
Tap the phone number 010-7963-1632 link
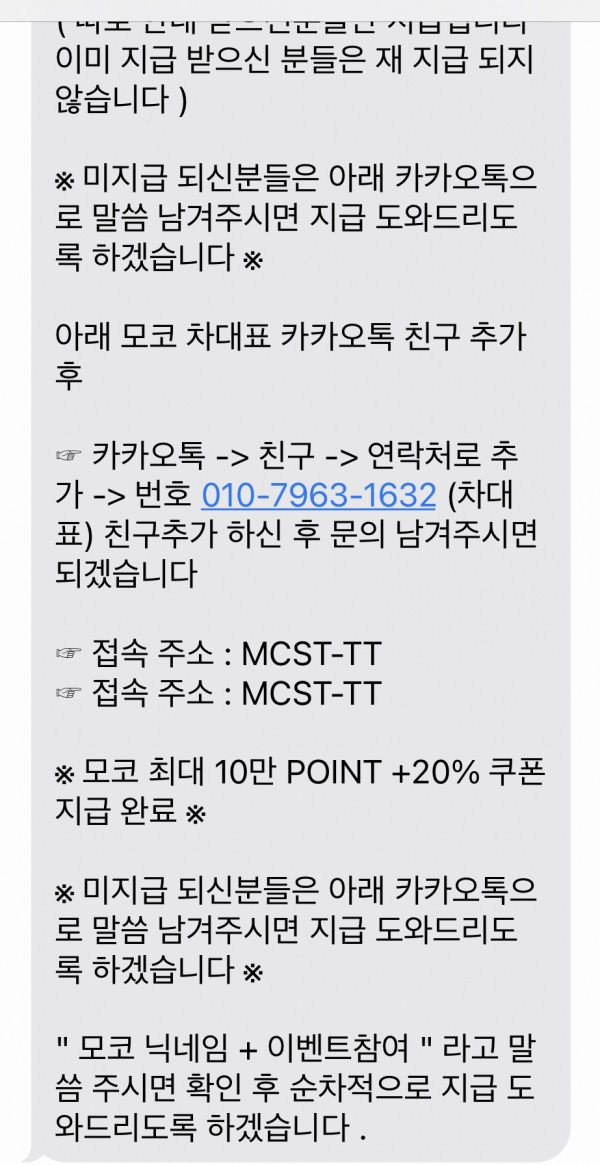[x=319, y=495]
